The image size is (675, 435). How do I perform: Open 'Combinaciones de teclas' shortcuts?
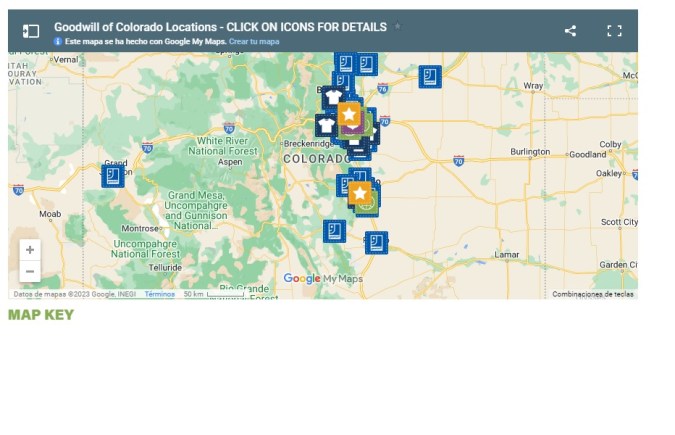pos(592,294)
